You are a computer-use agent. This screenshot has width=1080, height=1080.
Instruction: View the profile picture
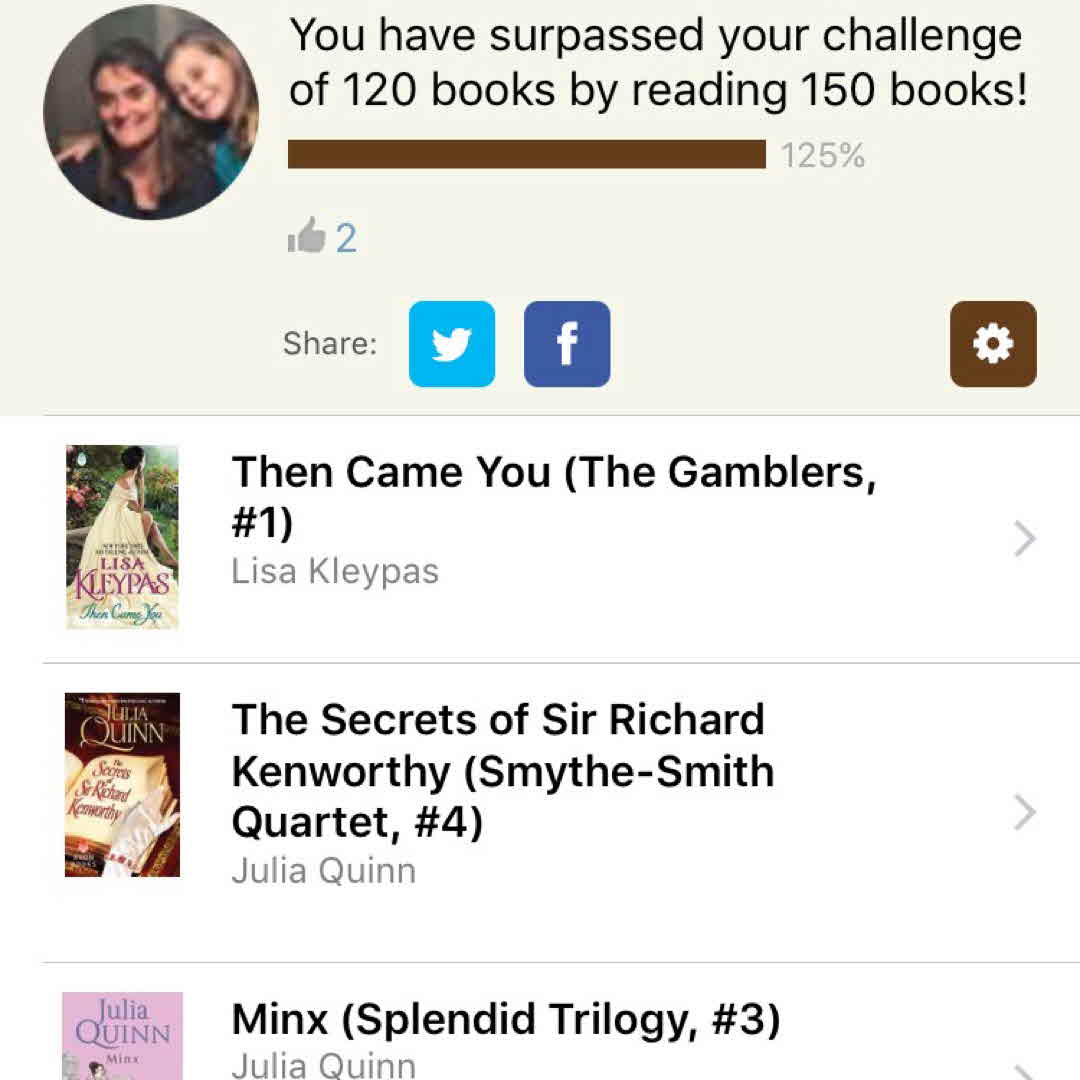[x=151, y=112]
